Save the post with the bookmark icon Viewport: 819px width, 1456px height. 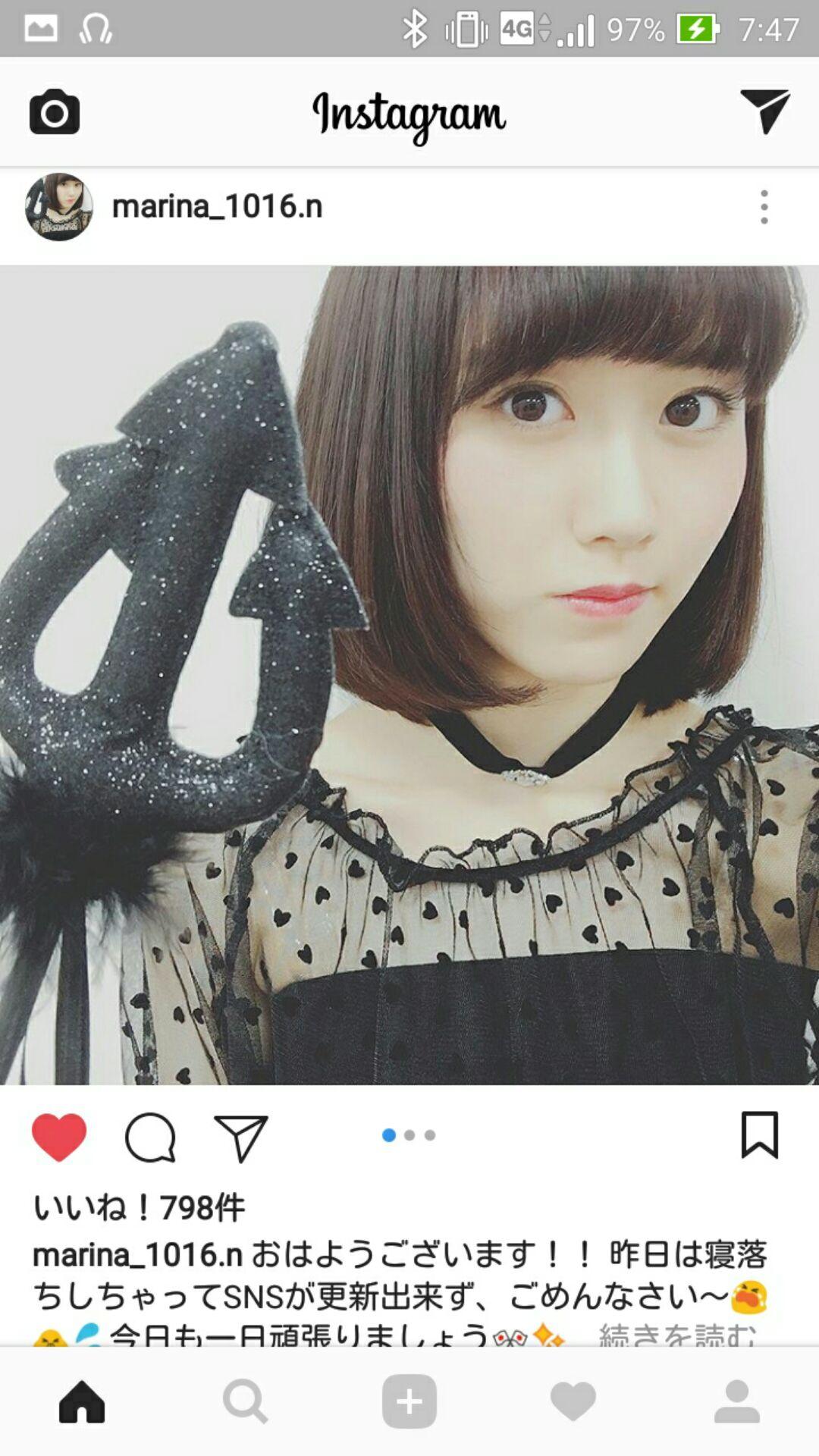[759, 1135]
